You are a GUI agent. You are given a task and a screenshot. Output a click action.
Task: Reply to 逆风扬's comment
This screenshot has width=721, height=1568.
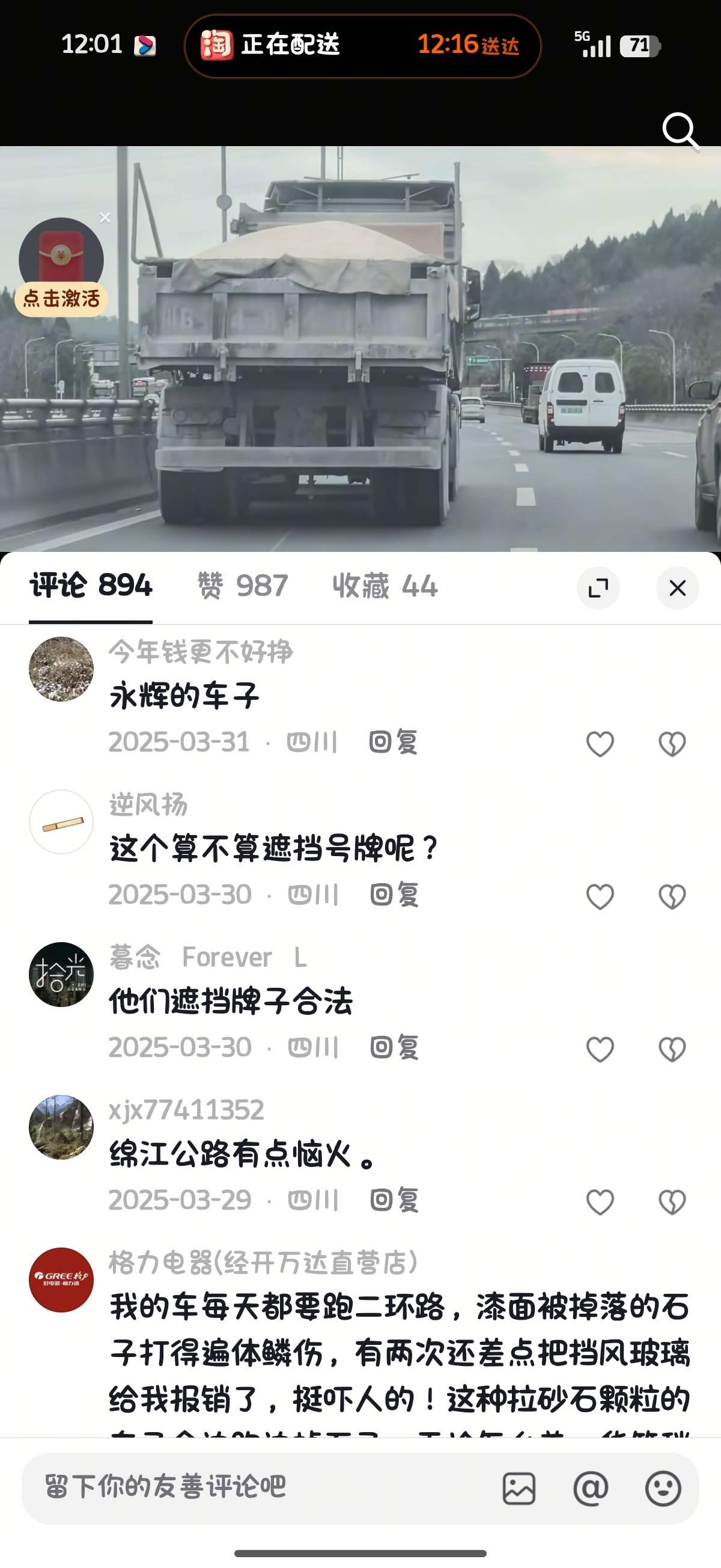[394, 895]
